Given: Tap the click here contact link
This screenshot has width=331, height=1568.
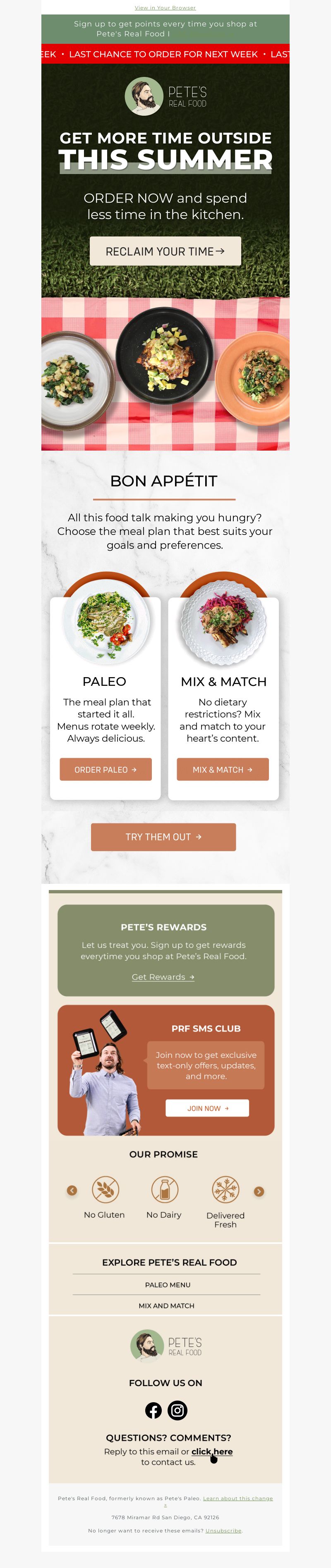Looking at the screenshot, I should tap(211, 1451).
